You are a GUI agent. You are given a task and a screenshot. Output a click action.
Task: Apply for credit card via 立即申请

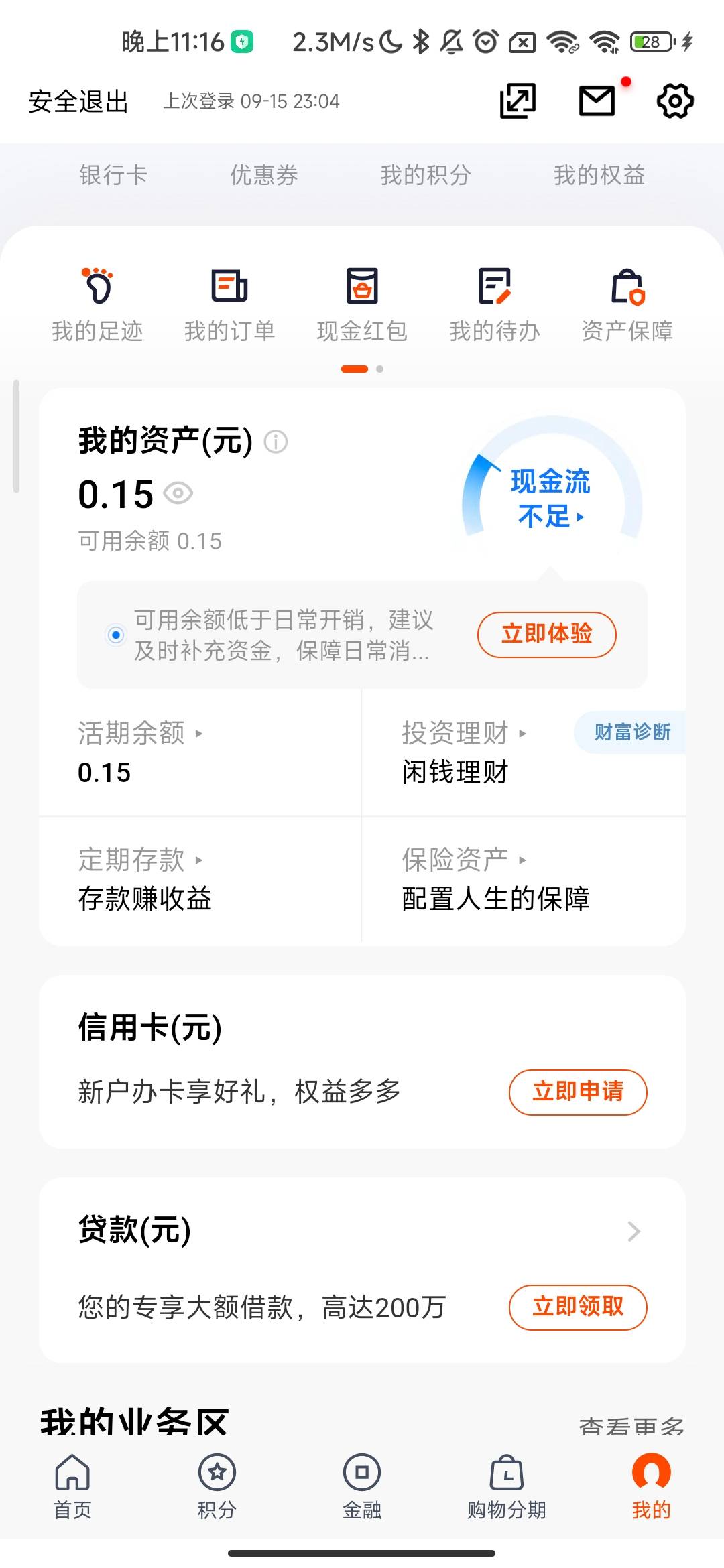click(x=578, y=1092)
